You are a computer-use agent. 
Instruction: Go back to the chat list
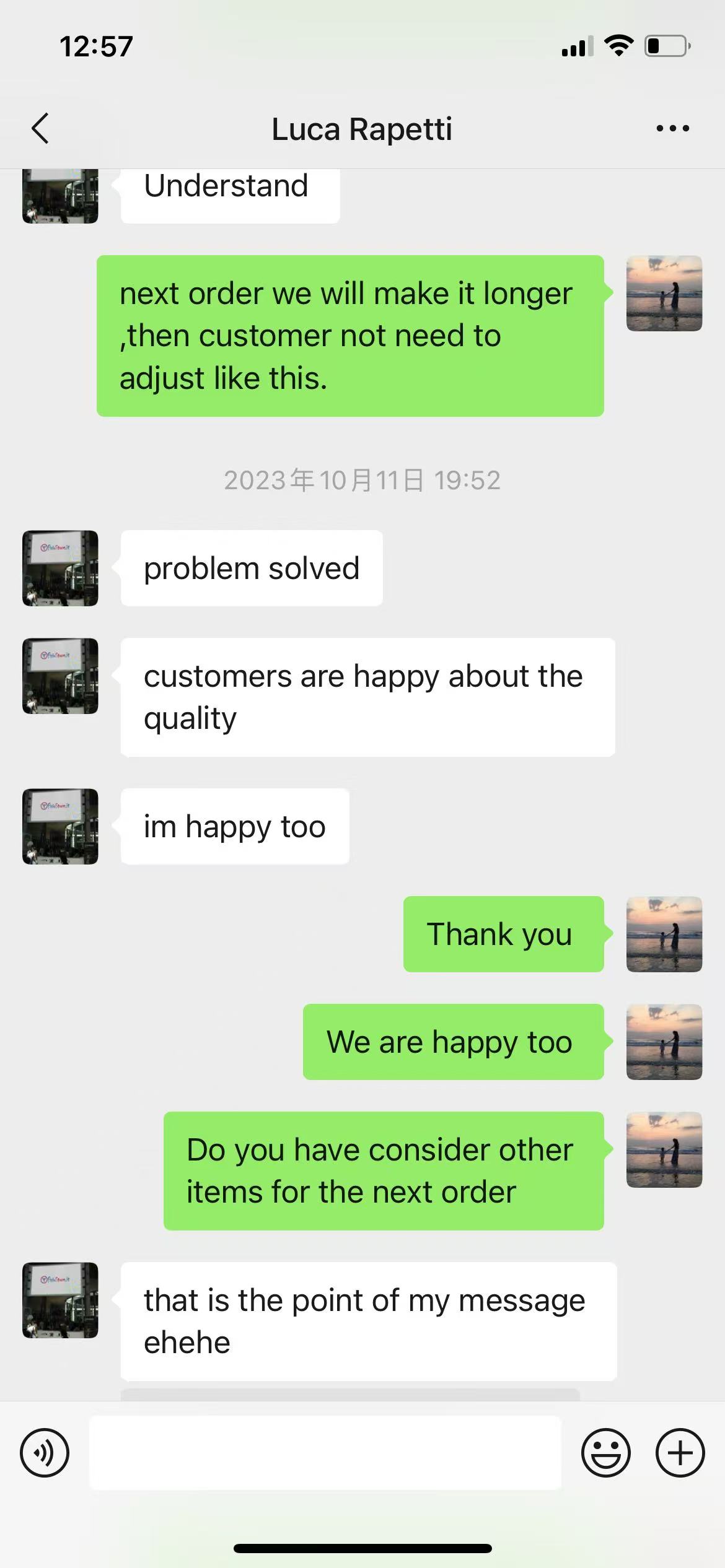[40, 129]
